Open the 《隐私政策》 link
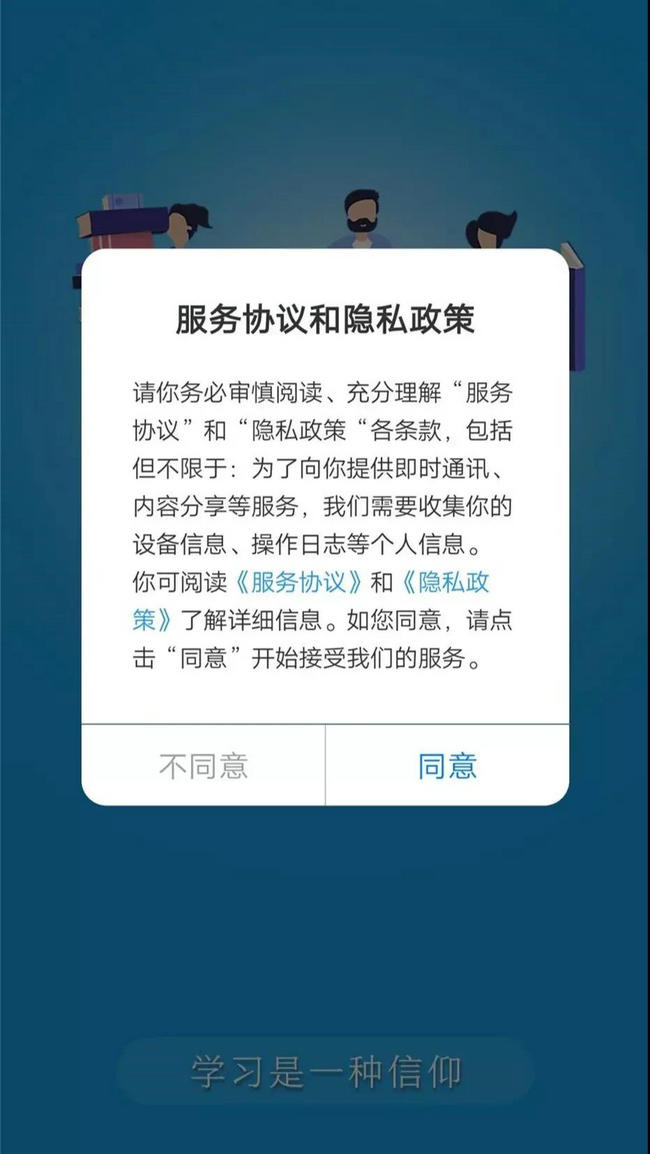The height and width of the screenshot is (1154, 650). [x=450, y=583]
